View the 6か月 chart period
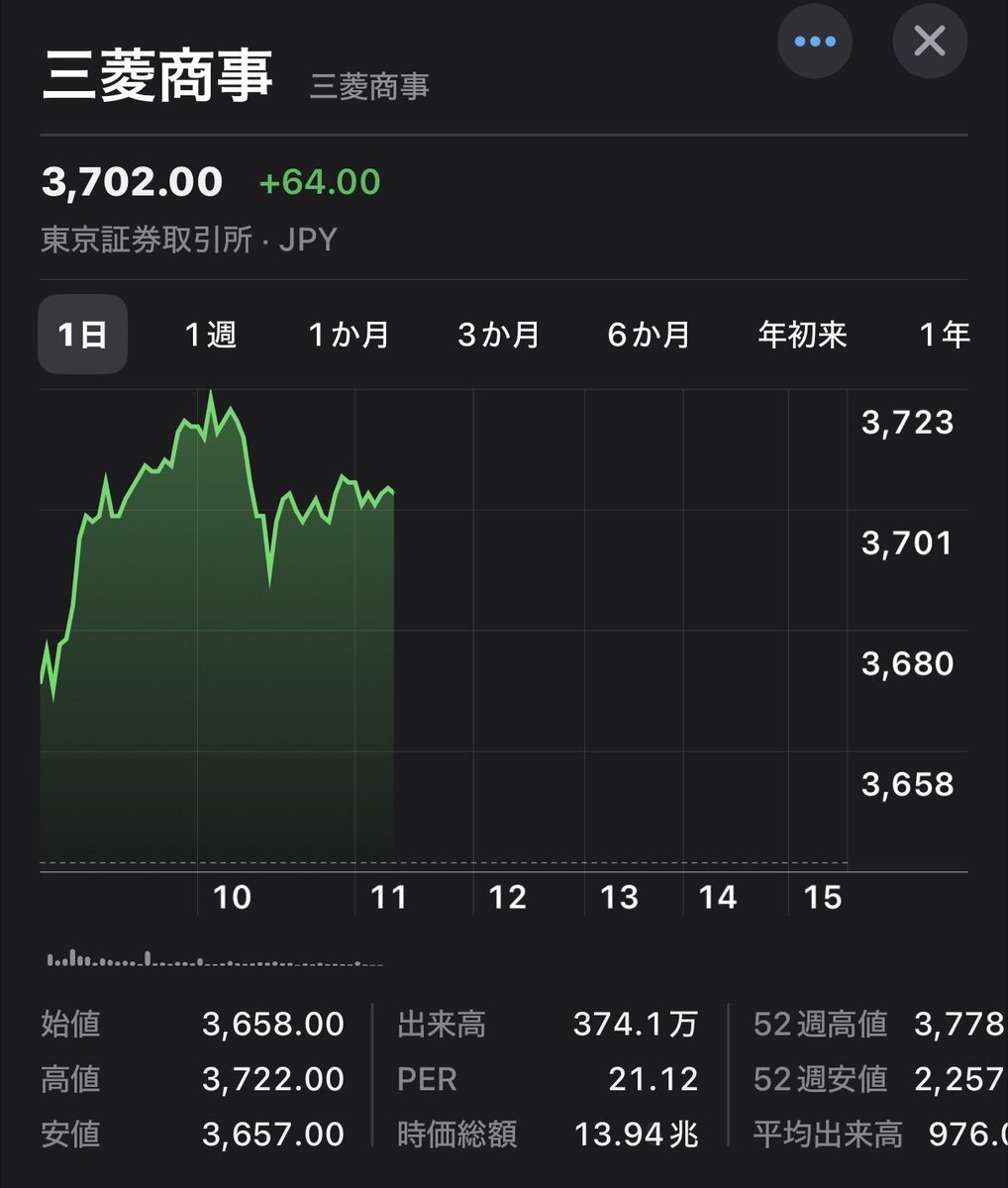 tap(649, 335)
